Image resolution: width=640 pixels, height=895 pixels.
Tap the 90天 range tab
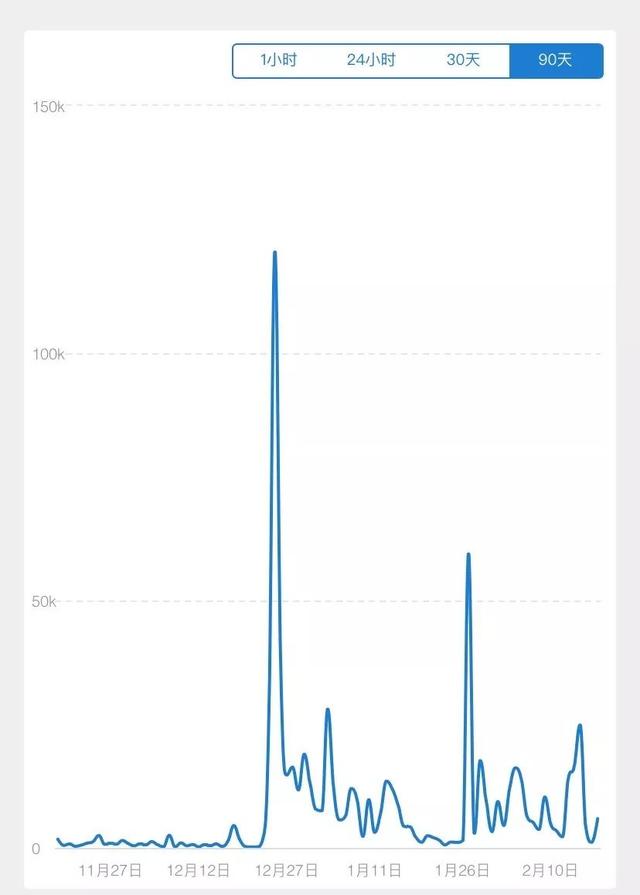click(x=556, y=60)
